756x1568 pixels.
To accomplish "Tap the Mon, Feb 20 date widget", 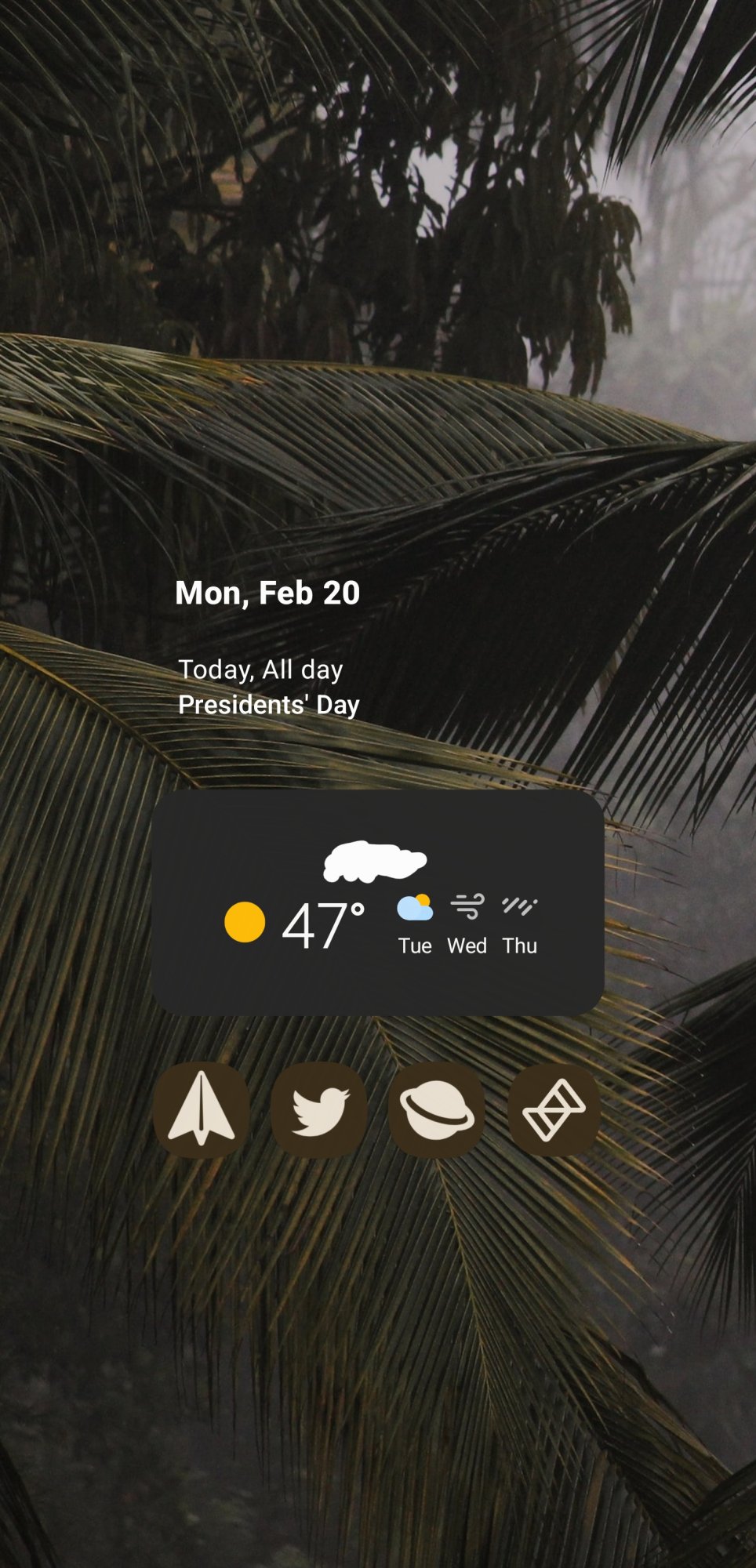I will click(x=267, y=593).
